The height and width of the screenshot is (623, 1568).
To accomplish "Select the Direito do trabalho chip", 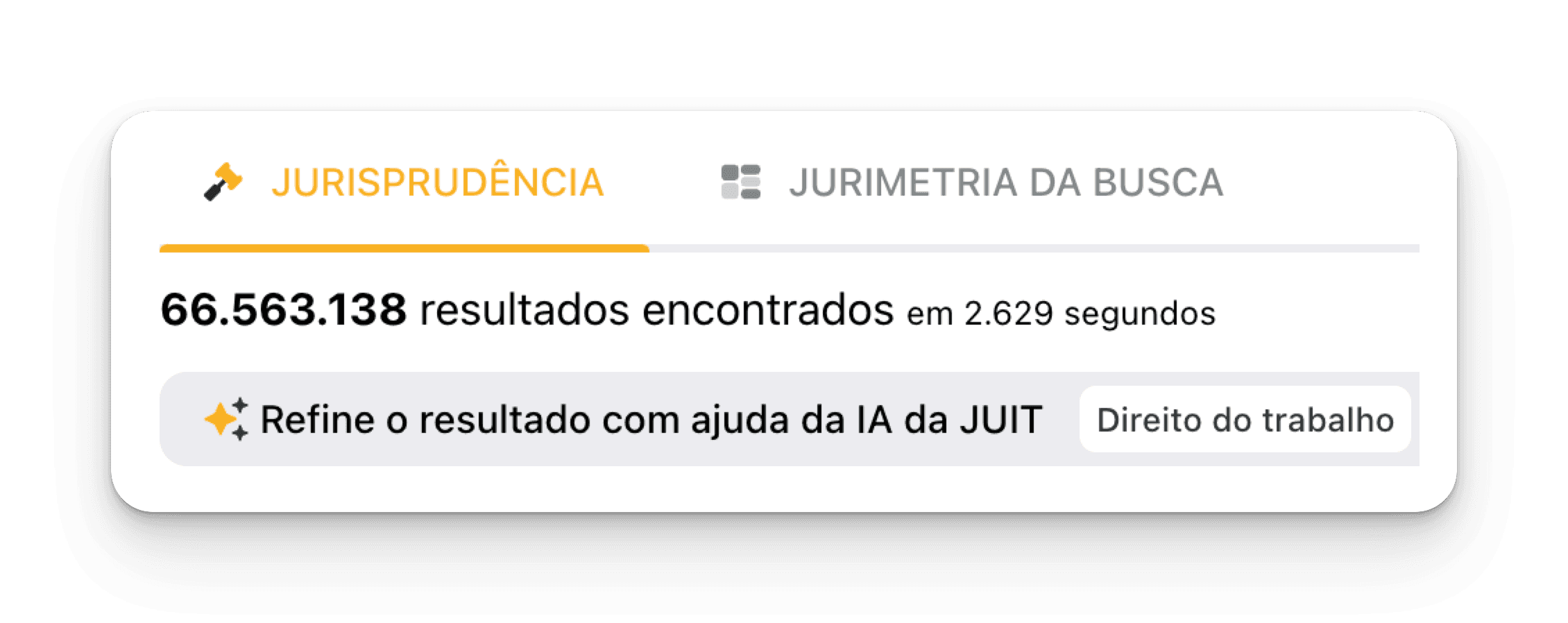I will click(1245, 420).
